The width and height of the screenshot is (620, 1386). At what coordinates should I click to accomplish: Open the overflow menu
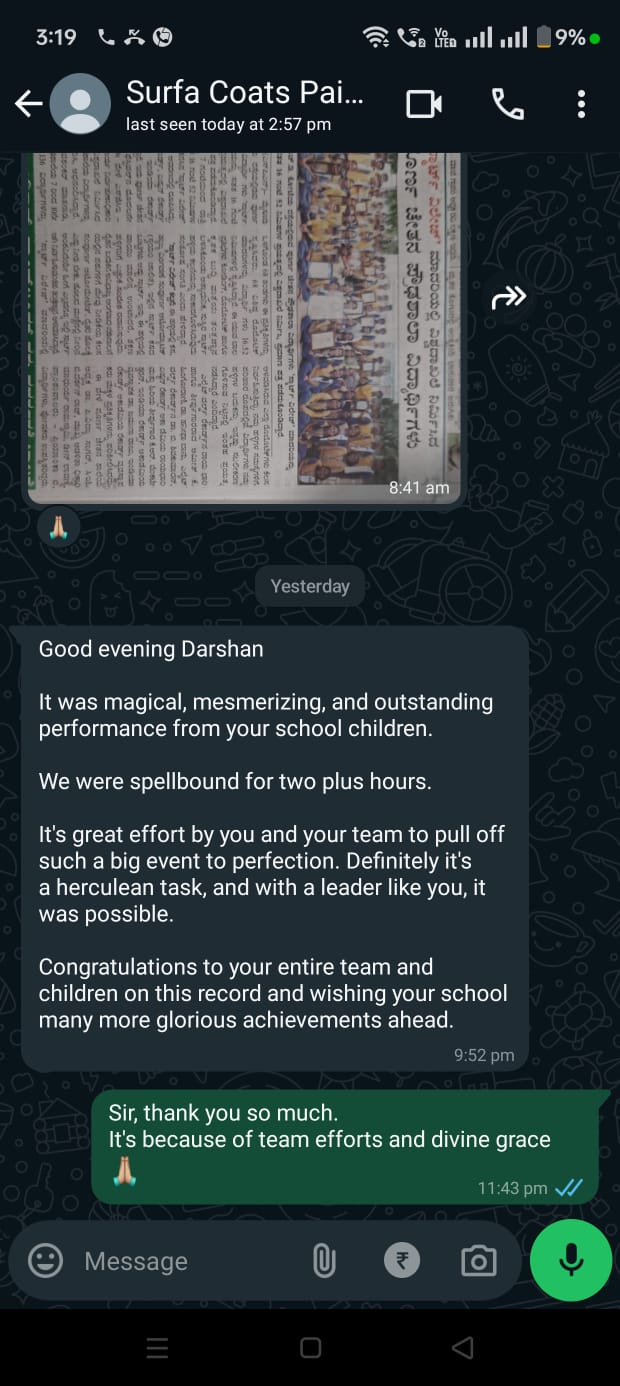(581, 104)
